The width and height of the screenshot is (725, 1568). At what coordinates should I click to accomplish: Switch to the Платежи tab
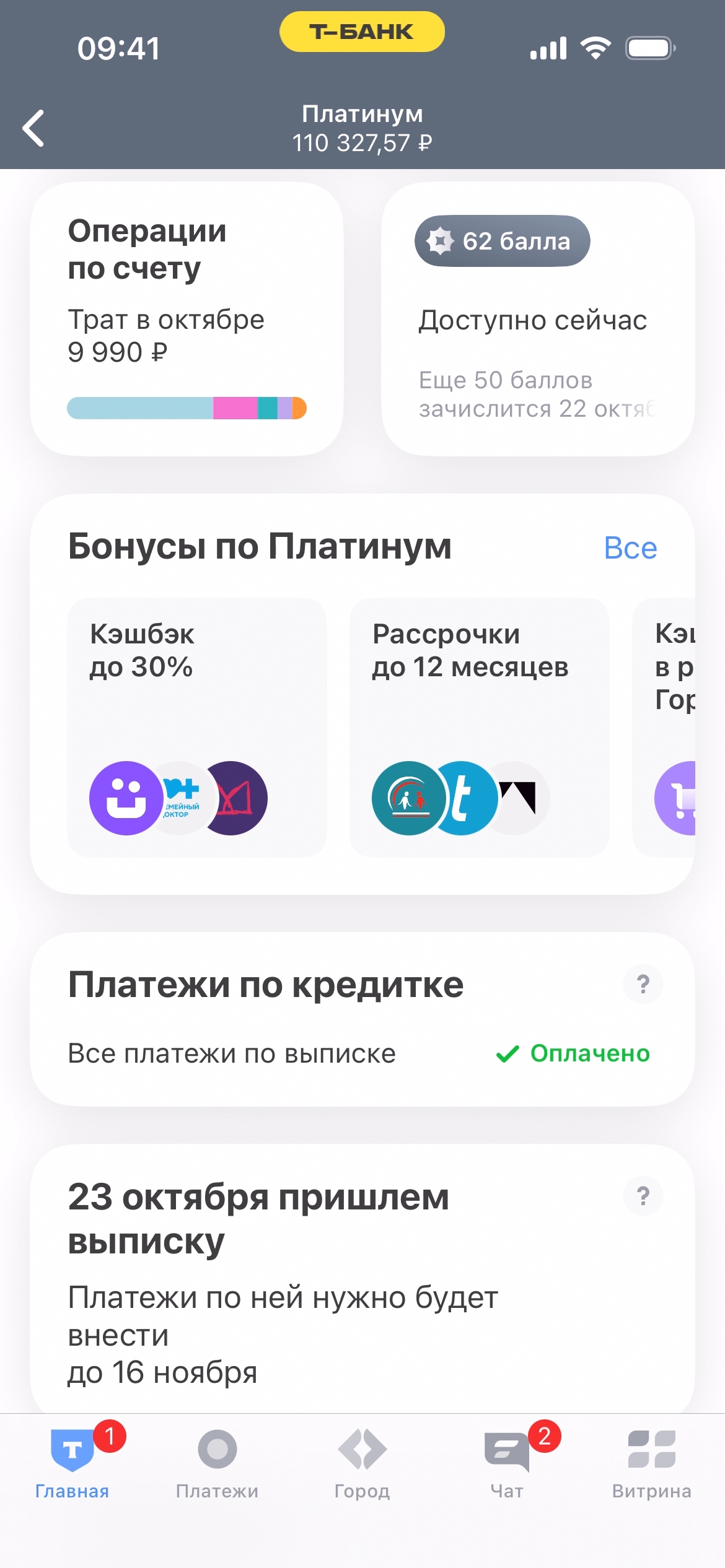[217, 1465]
